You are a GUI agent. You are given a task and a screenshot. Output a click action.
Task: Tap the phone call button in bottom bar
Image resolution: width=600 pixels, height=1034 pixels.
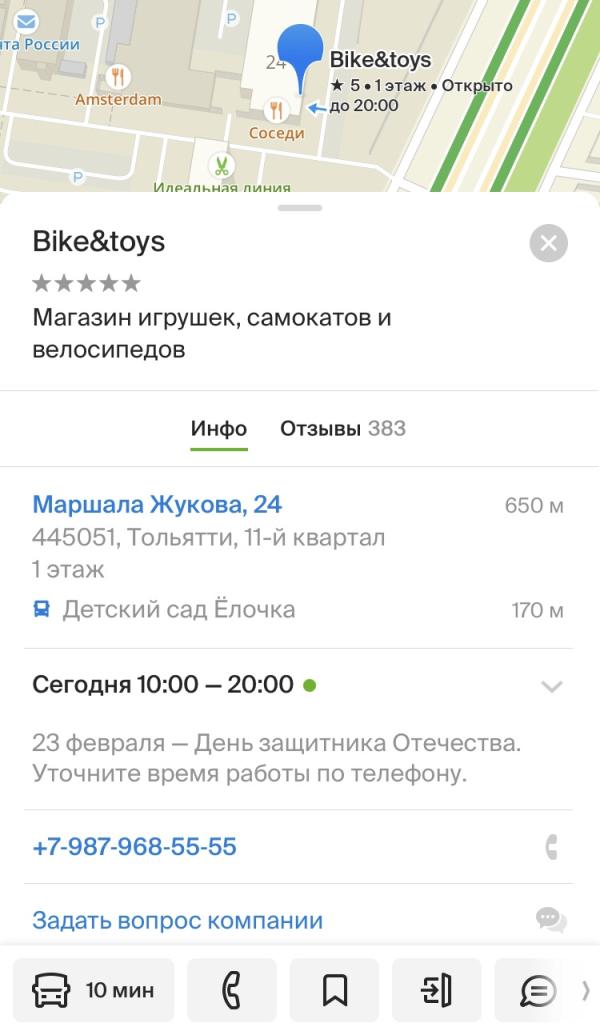point(232,990)
